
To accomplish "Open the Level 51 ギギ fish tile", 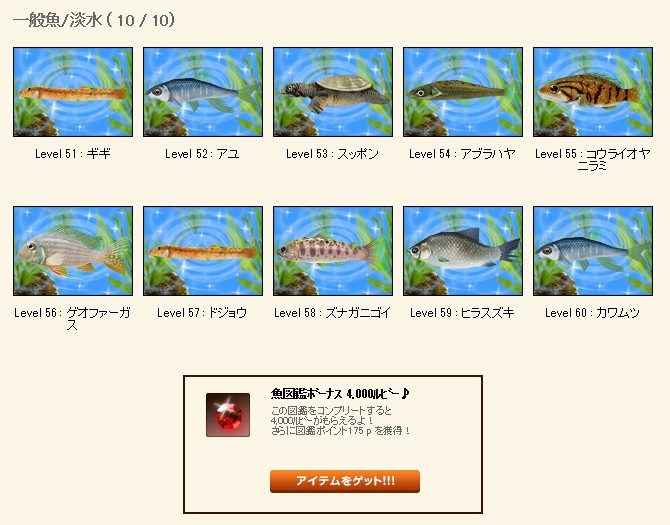I will pos(73,92).
